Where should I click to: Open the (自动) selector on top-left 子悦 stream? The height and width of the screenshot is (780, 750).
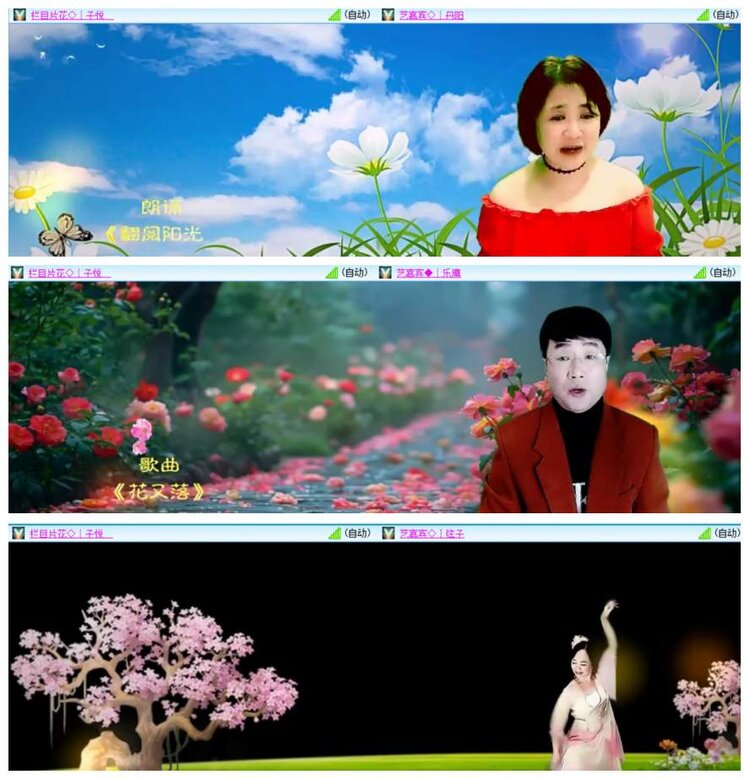click(x=358, y=14)
